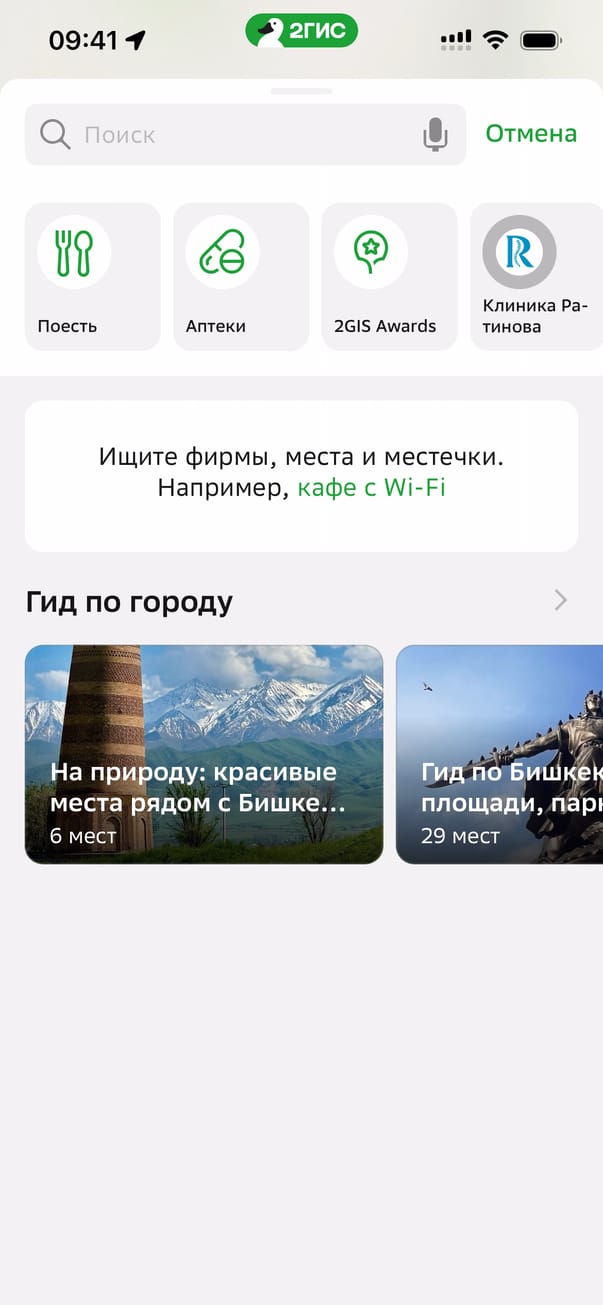
Task: Open the Аптеки category
Action: click(x=241, y=277)
